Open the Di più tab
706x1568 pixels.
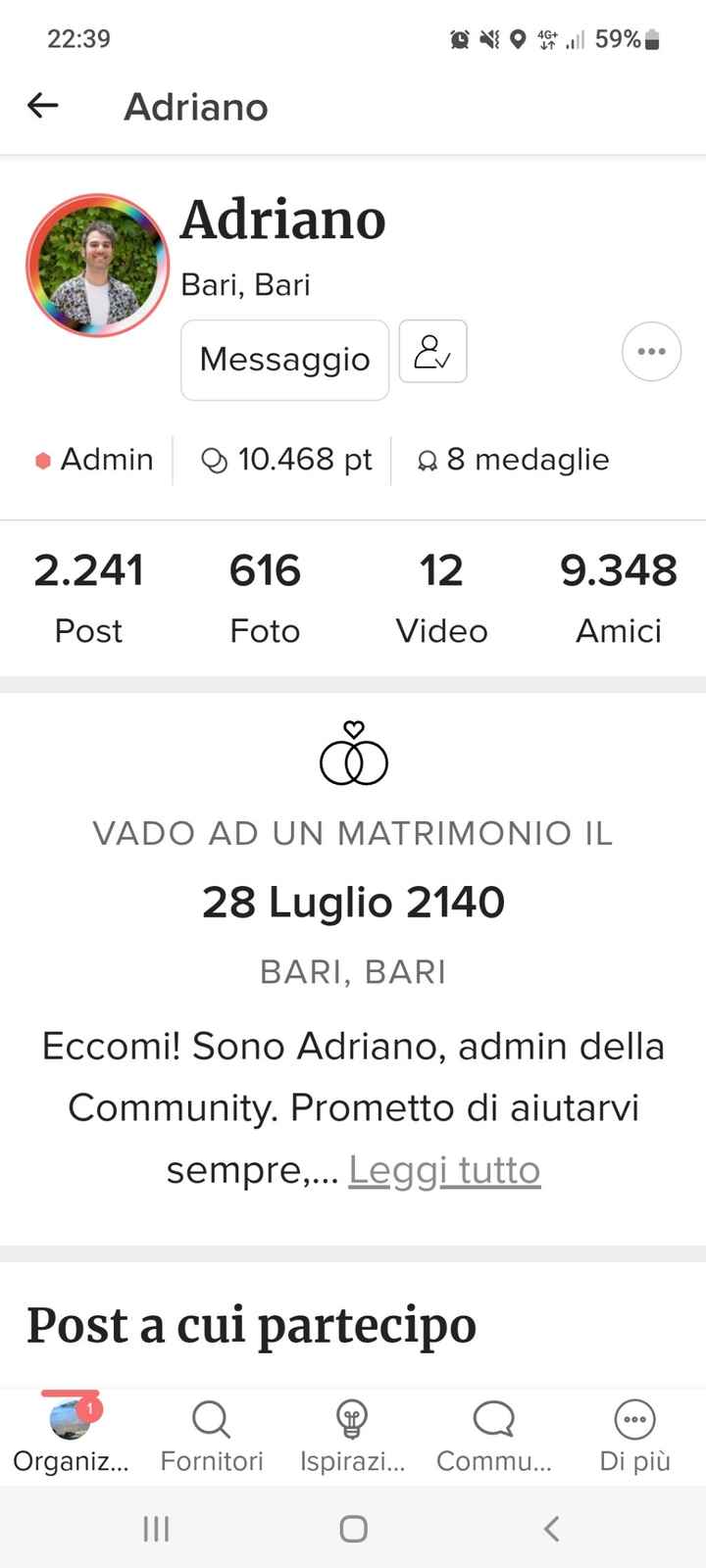coord(634,1436)
